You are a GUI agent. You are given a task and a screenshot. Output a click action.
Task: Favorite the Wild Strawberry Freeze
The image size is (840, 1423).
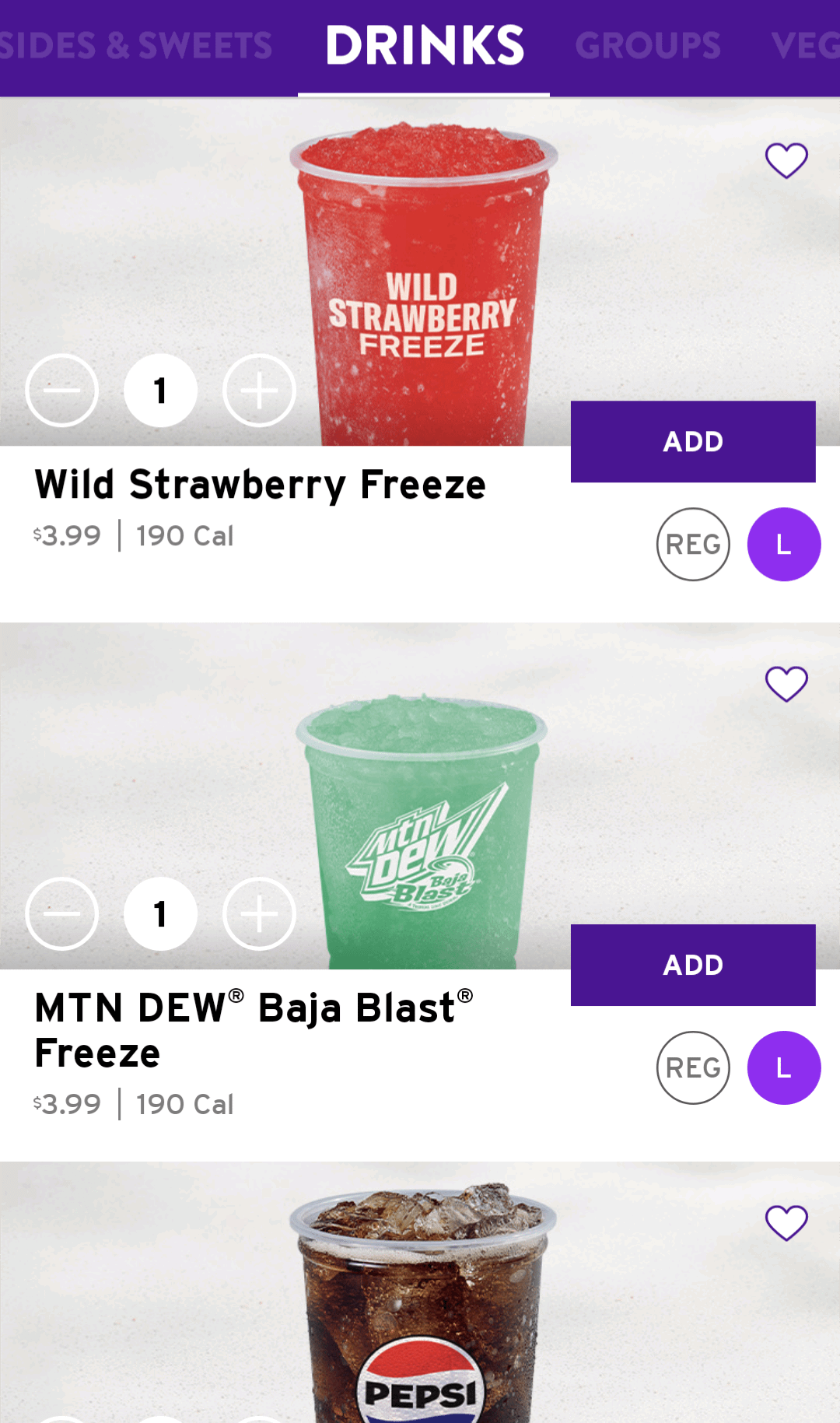pyautogui.click(x=786, y=160)
